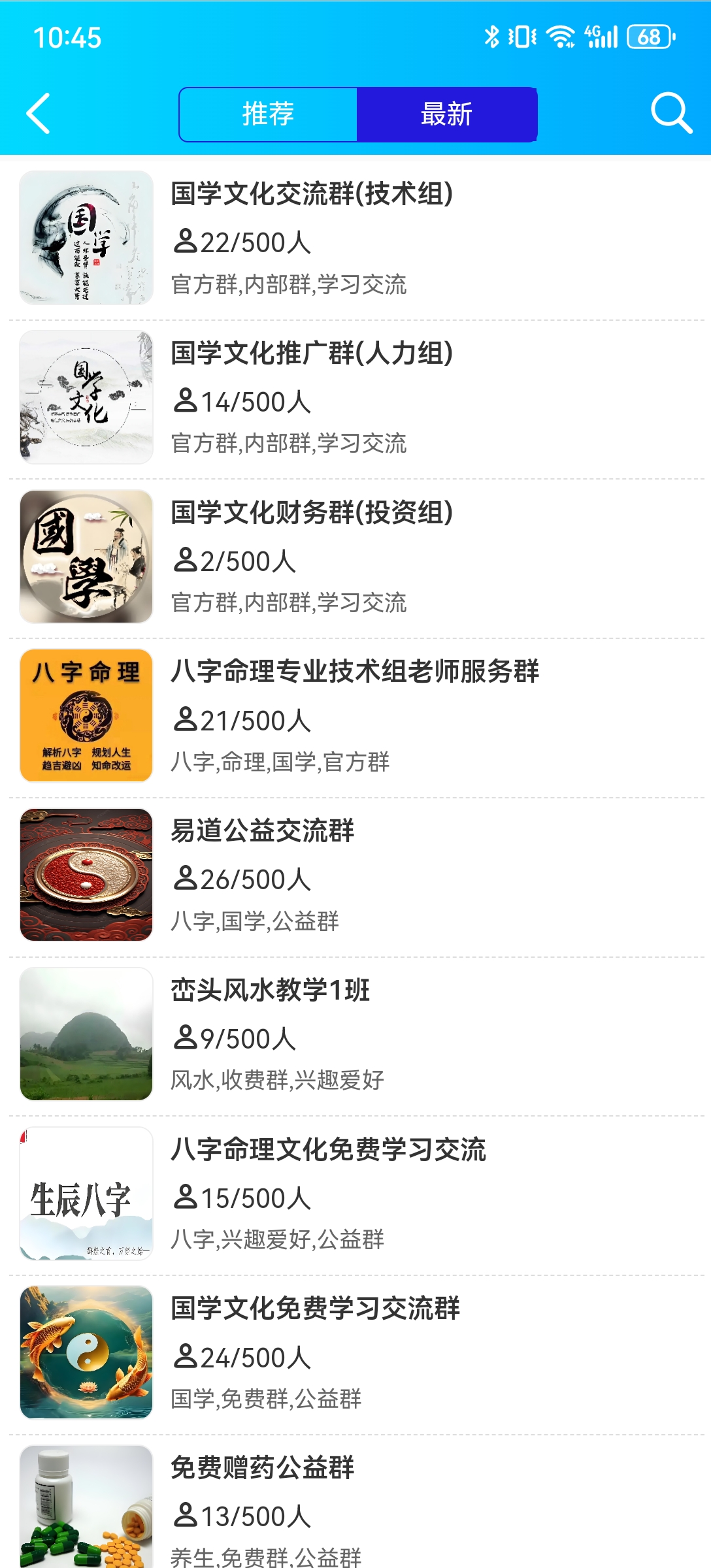View the 峦头风水教学1班 group
The width and height of the screenshot is (711, 1568).
pyautogui.click(x=355, y=1035)
